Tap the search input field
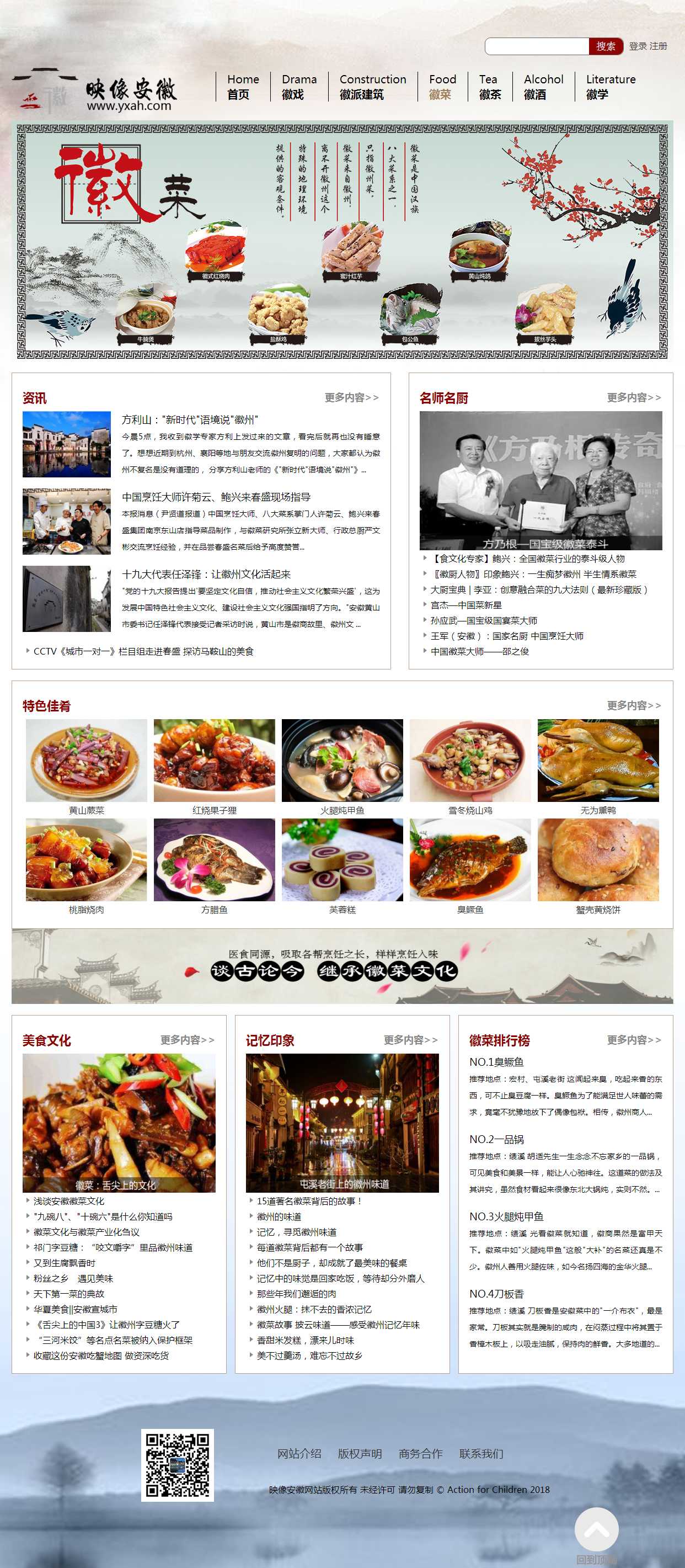The image size is (685, 1568). click(537, 46)
